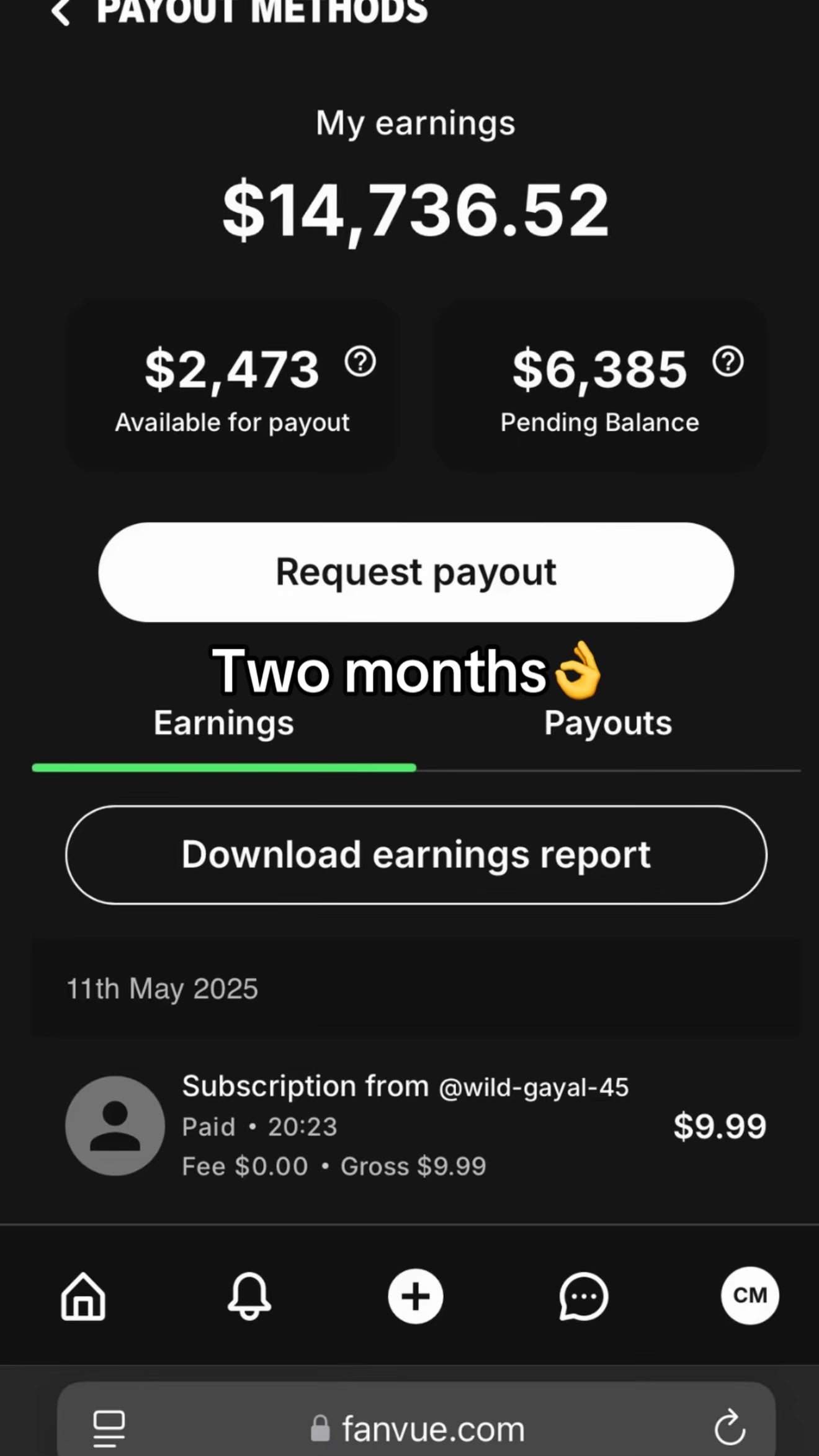
Task: Open help icon for Available for payout
Action: click(x=360, y=362)
